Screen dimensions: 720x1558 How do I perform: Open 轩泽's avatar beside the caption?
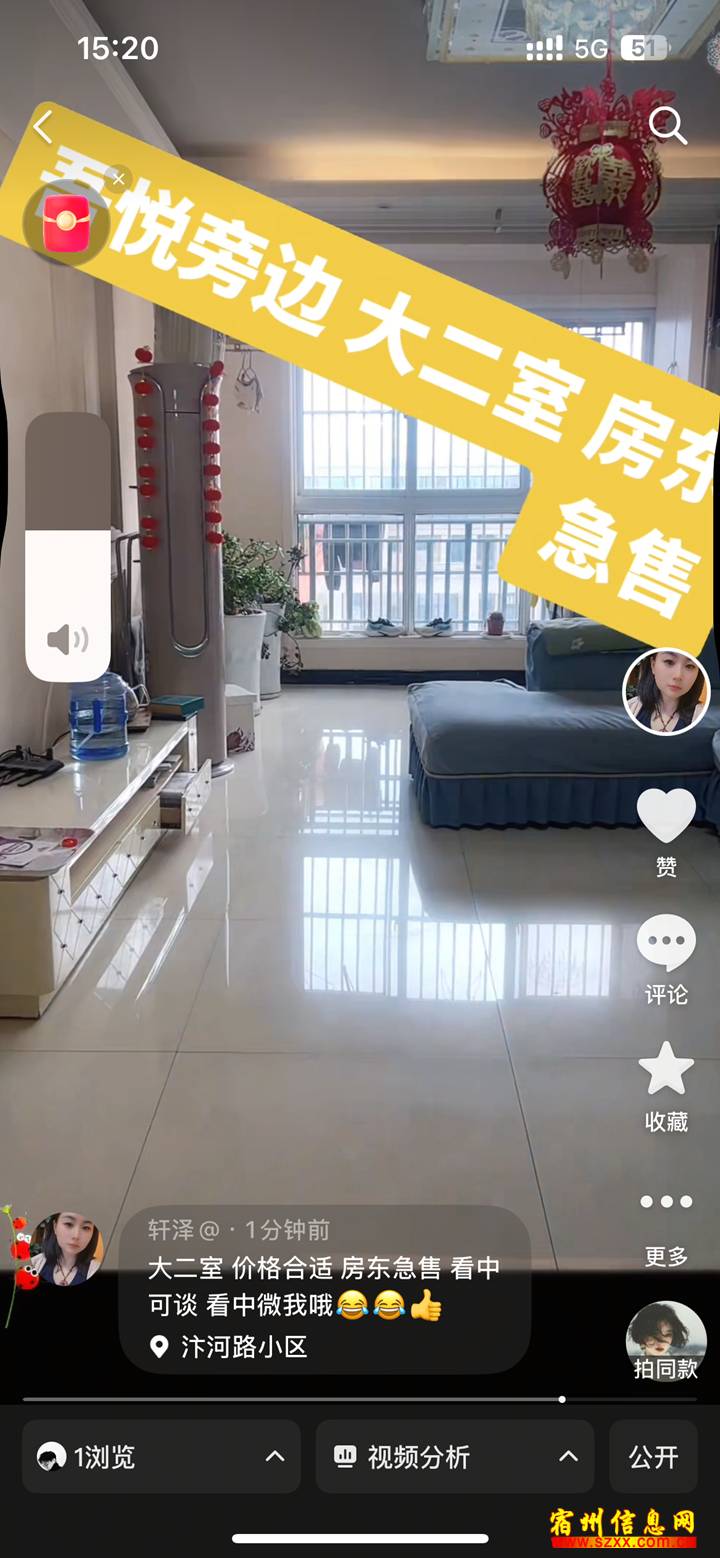pos(68,1249)
